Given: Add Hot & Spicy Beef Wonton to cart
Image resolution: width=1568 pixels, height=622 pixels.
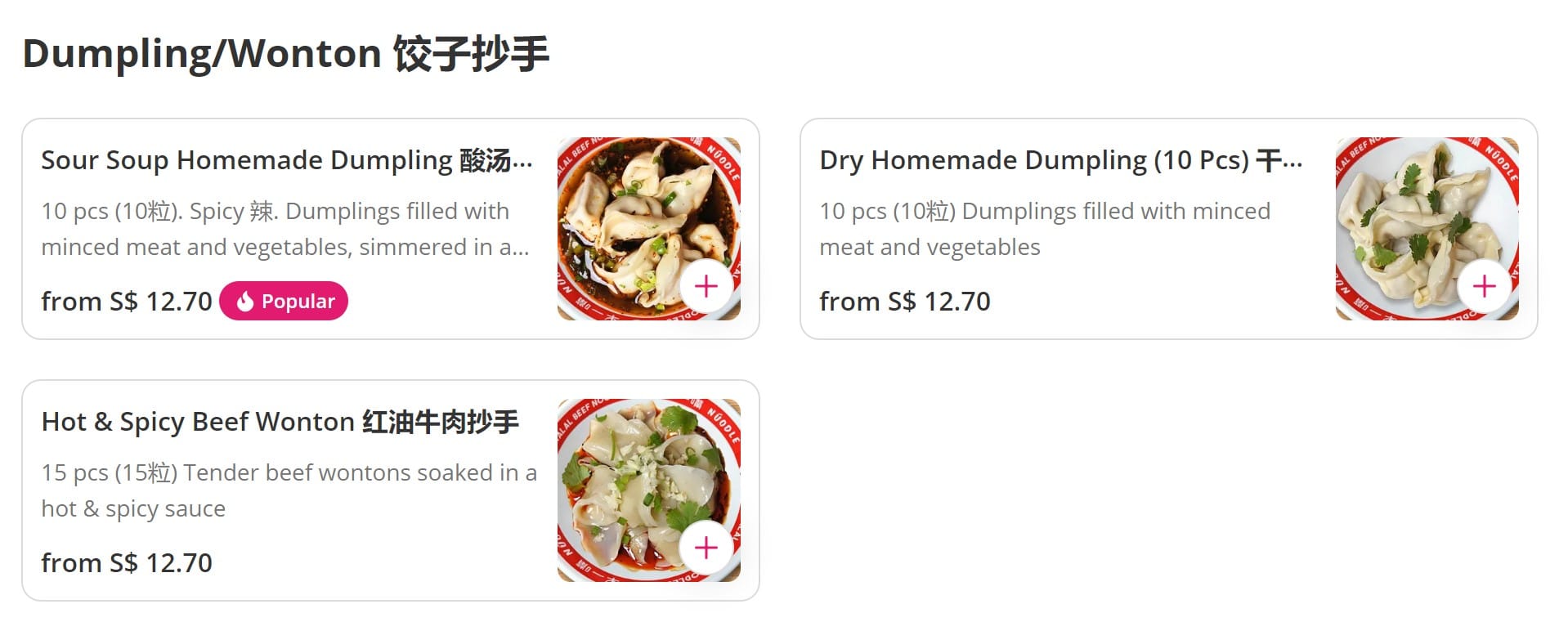Looking at the screenshot, I should (x=706, y=548).
